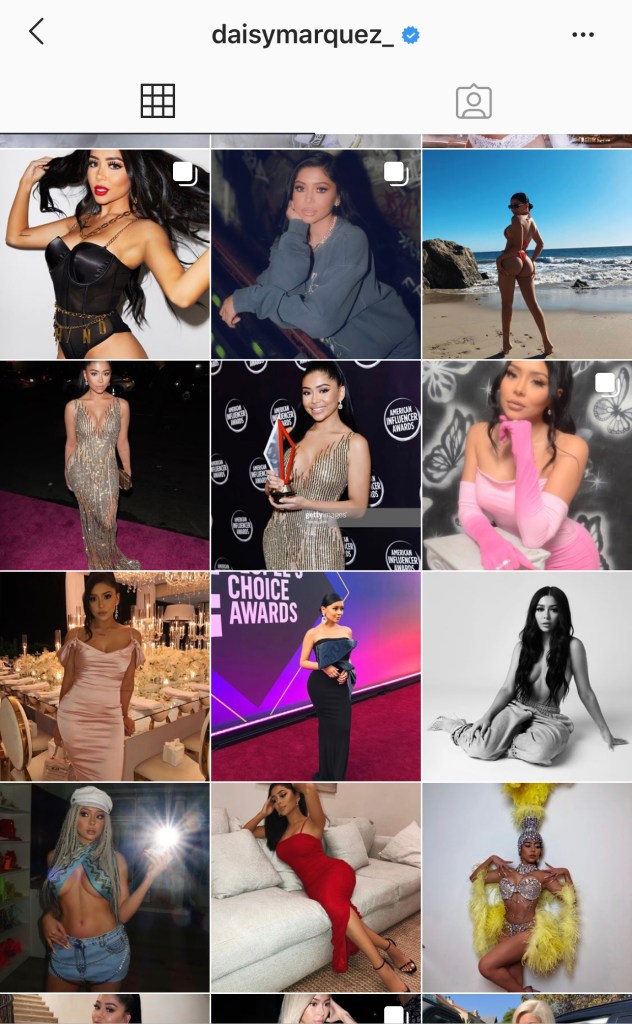Viewport: 632px width, 1024px height.
Task: Switch to the tagged photos tab
Action: [x=473, y=101]
